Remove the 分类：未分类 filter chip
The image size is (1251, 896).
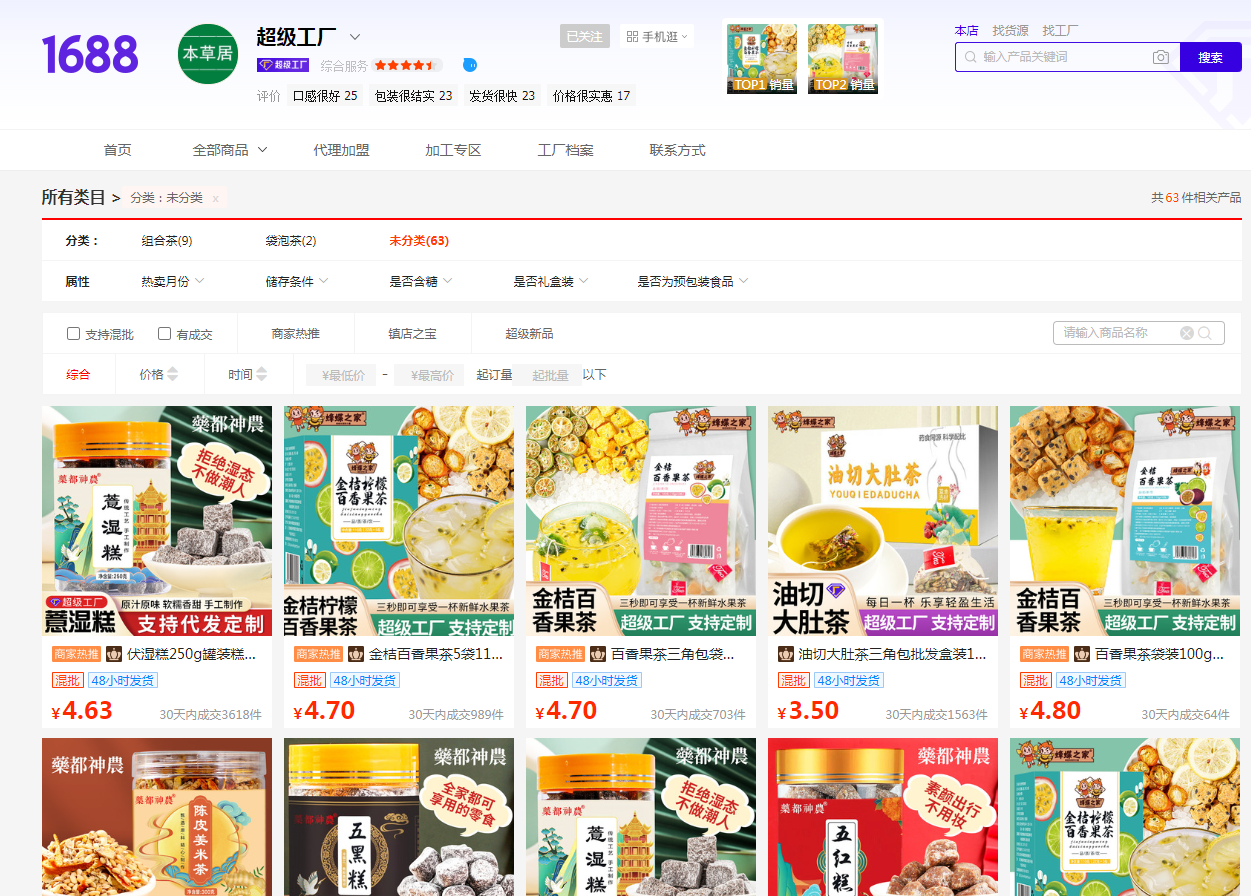pos(215,199)
